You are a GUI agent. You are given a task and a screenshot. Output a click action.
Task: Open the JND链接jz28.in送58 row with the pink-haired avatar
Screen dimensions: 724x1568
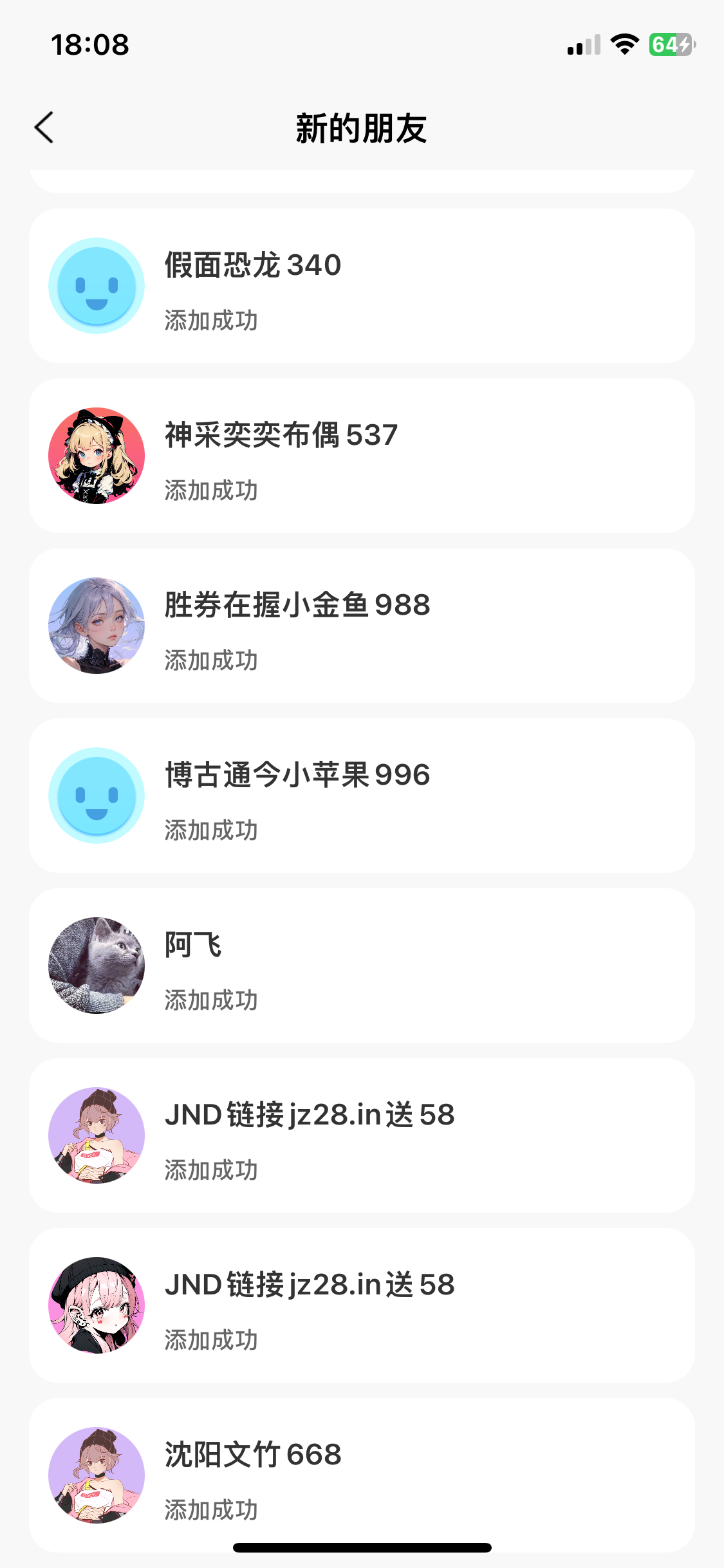pyautogui.click(x=360, y=1305)
